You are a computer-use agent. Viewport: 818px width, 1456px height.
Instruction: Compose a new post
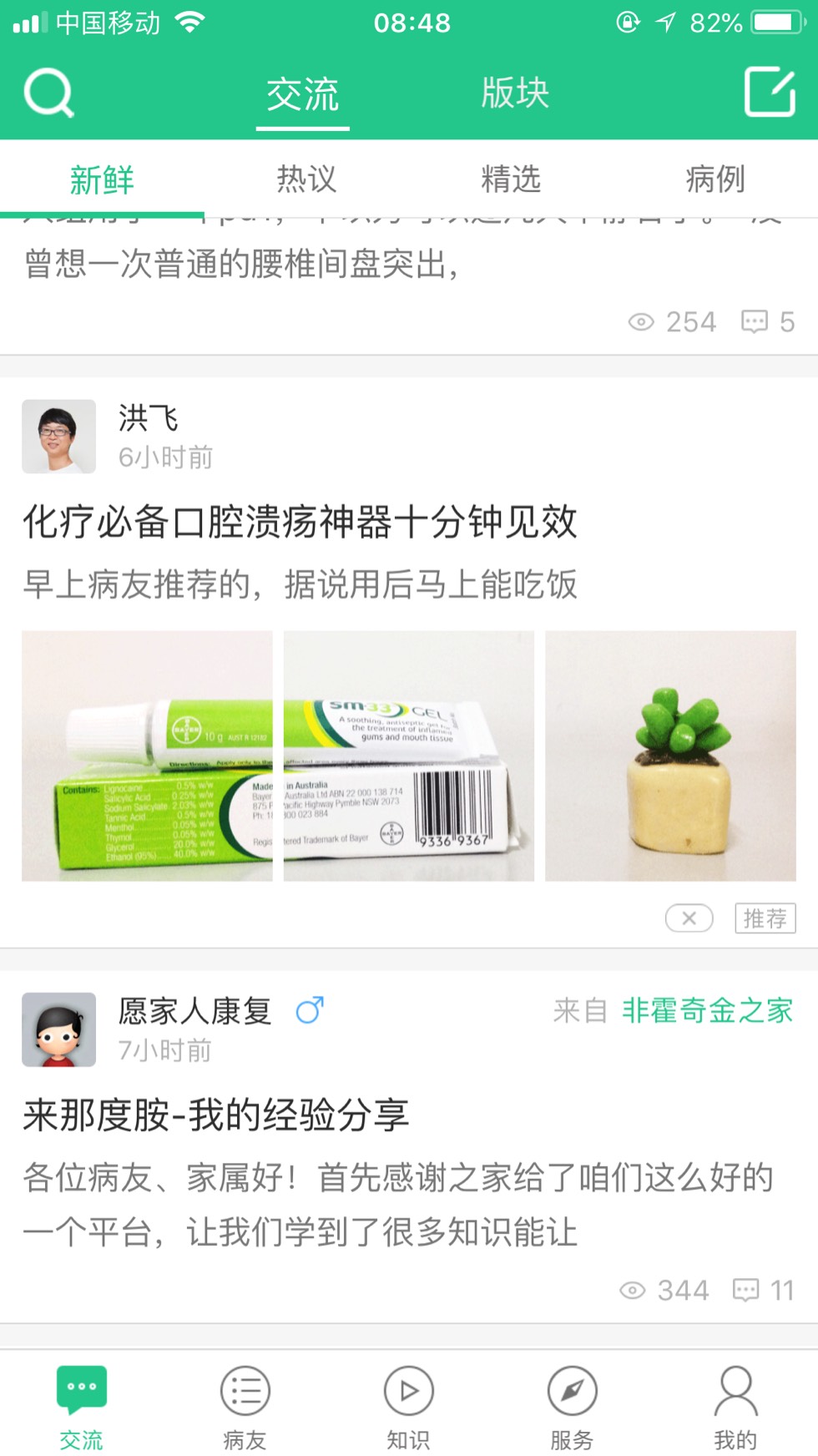pyautogui.click(x=770, y=92)
